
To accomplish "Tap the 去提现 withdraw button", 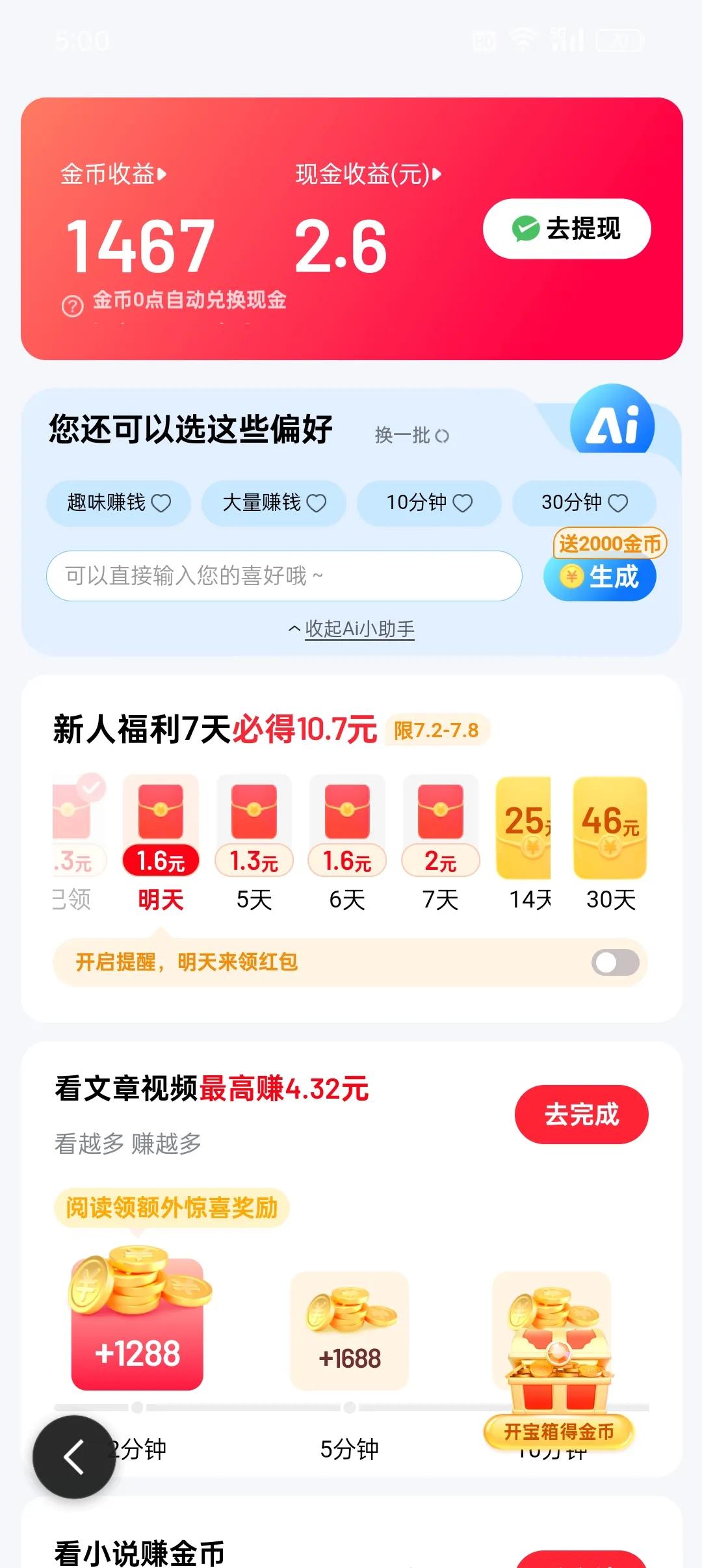I will point(567,228).
